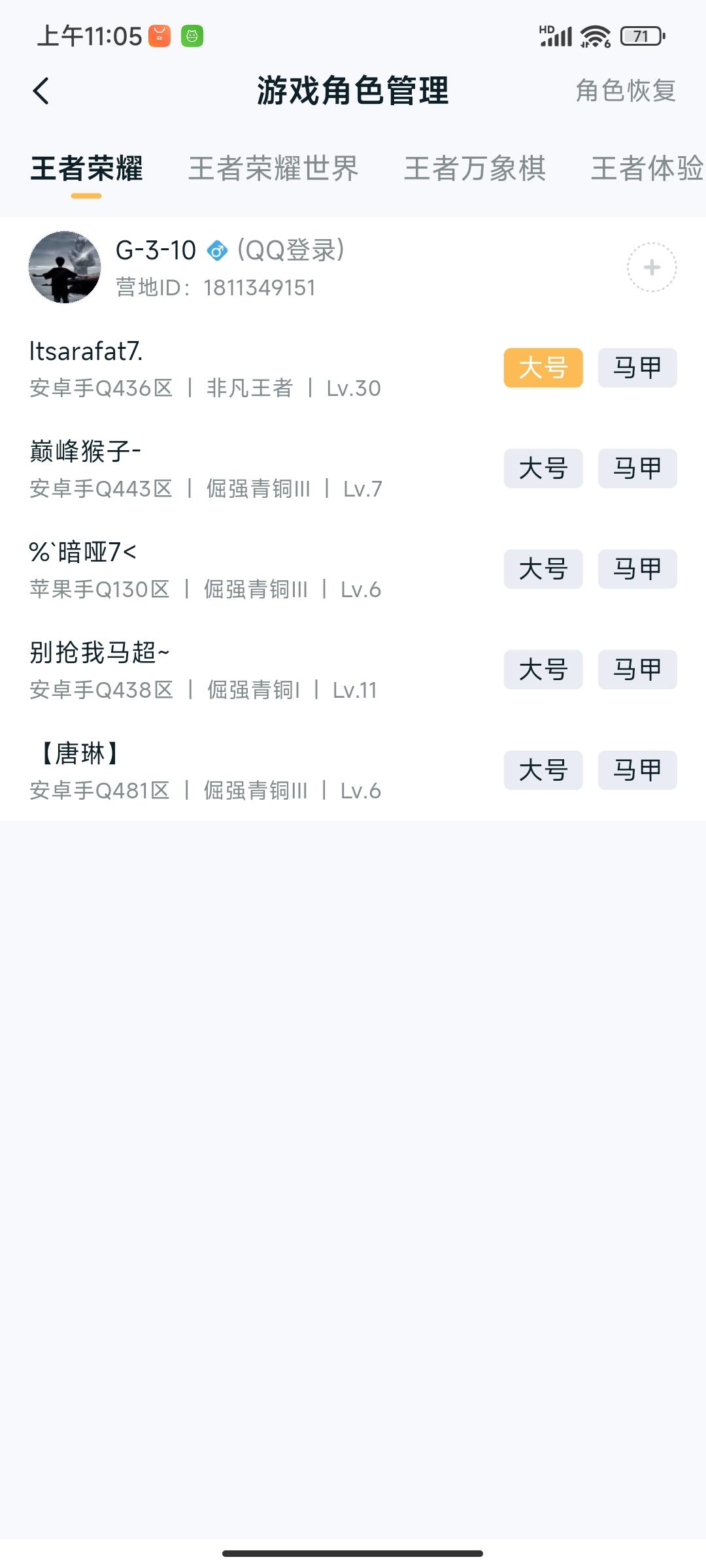This screenshot has width=706, height=1568.
Task: Click the male gender icon beside G-3-10
Action: point(216,251)
